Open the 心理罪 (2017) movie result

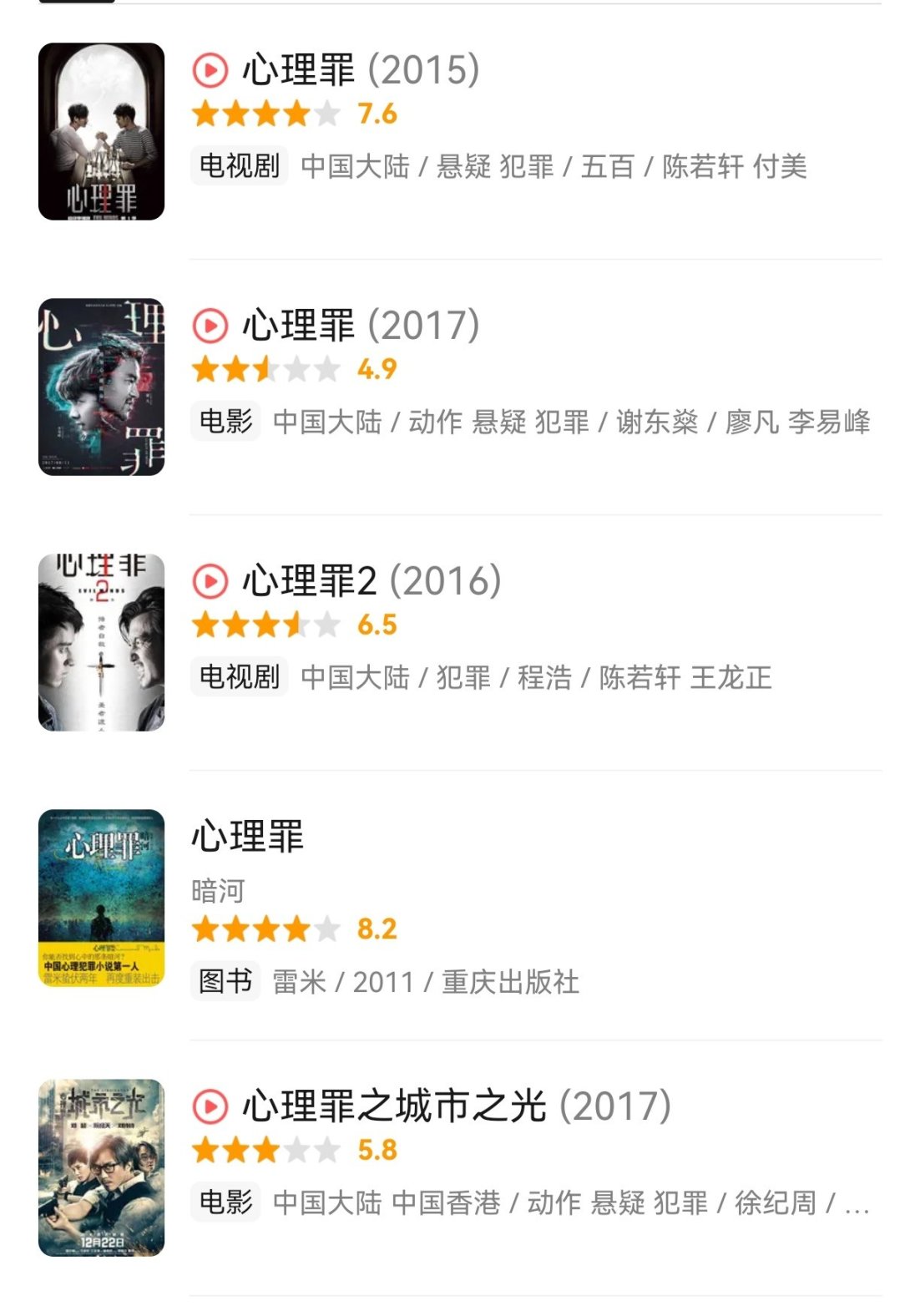click(361, 326)
